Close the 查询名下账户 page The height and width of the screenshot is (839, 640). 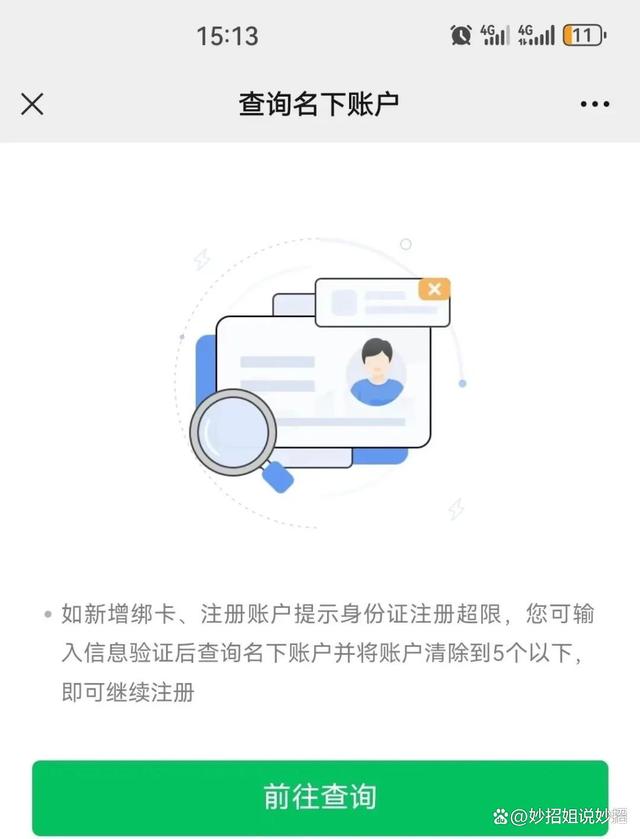(32, 104)
